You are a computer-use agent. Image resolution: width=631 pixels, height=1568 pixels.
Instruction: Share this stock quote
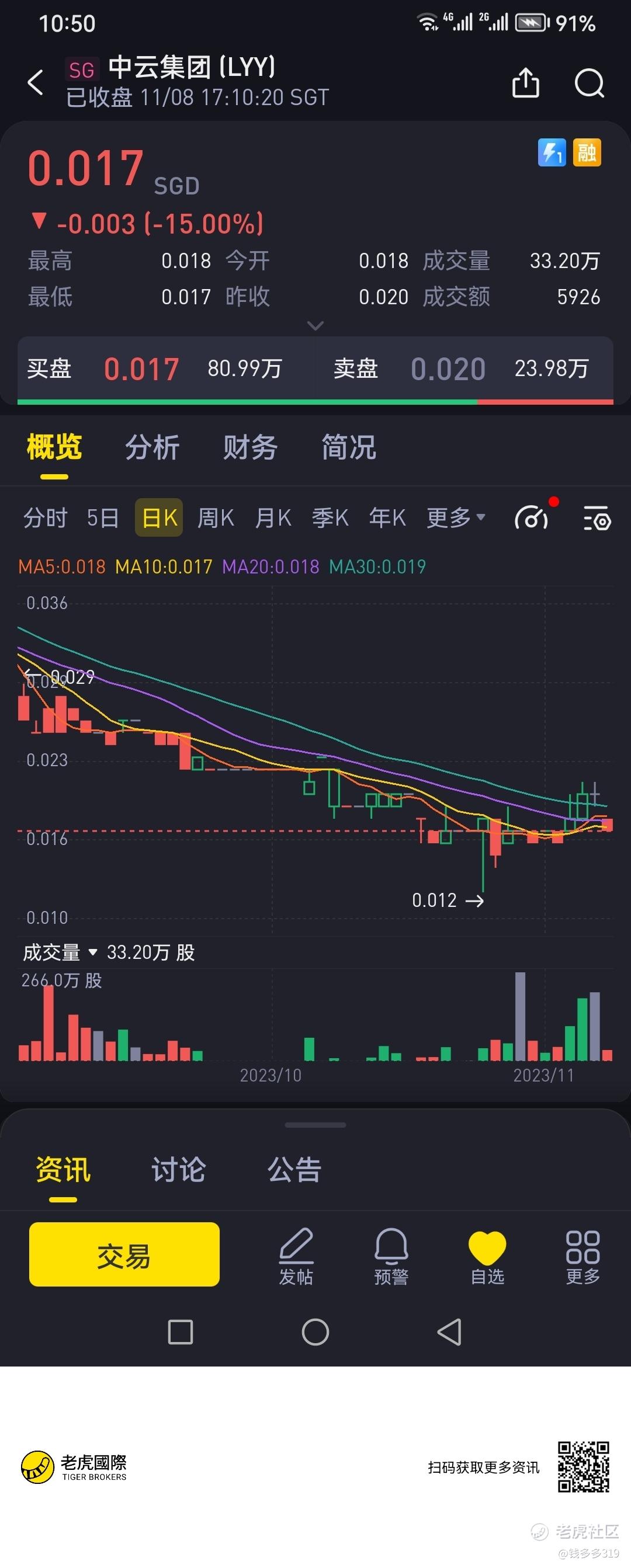point(525,83)
